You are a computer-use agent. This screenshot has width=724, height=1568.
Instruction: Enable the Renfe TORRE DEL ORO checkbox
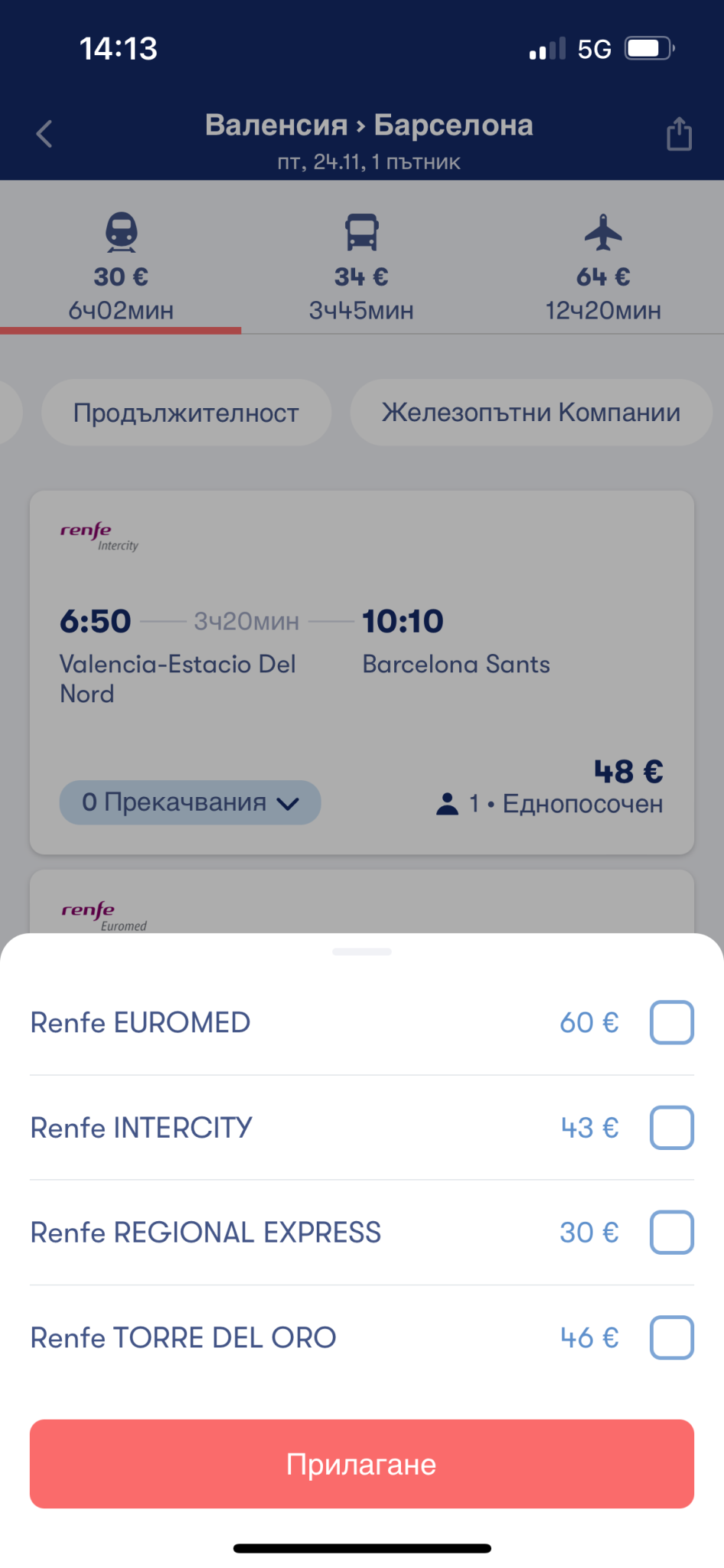coord(671,1338)
